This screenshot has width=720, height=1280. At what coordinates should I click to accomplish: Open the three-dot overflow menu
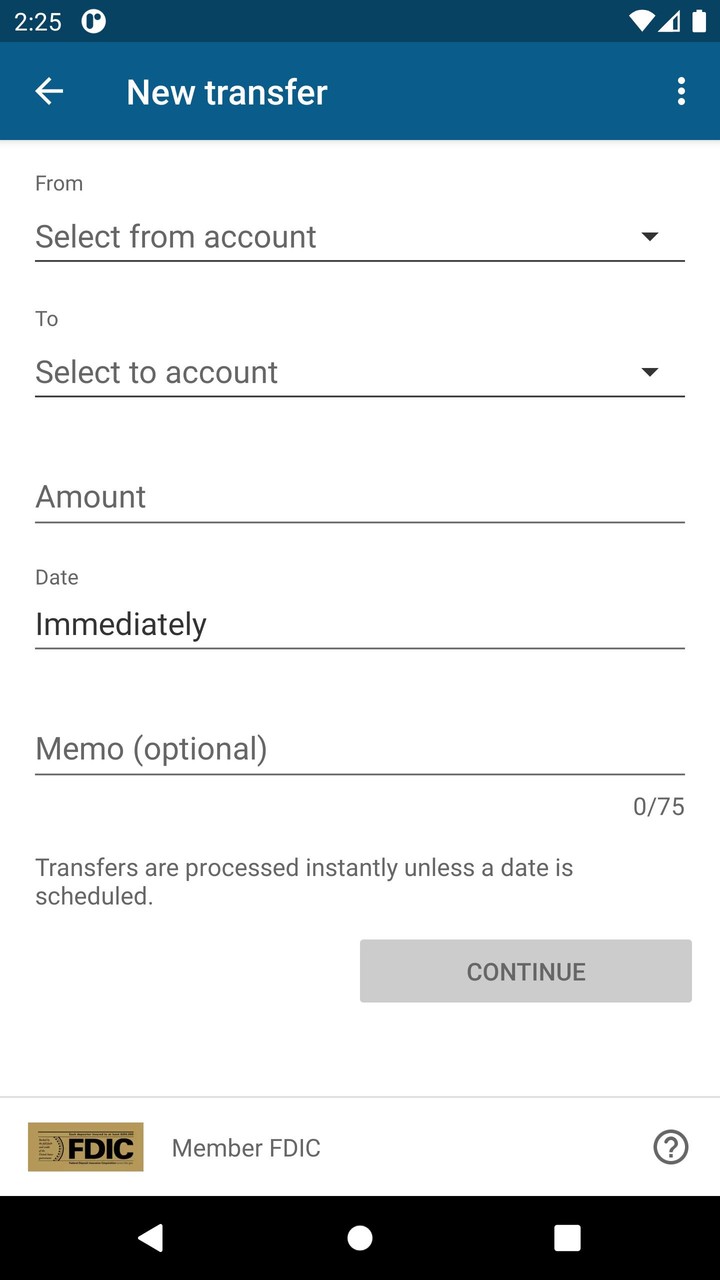tap(681, 91)
